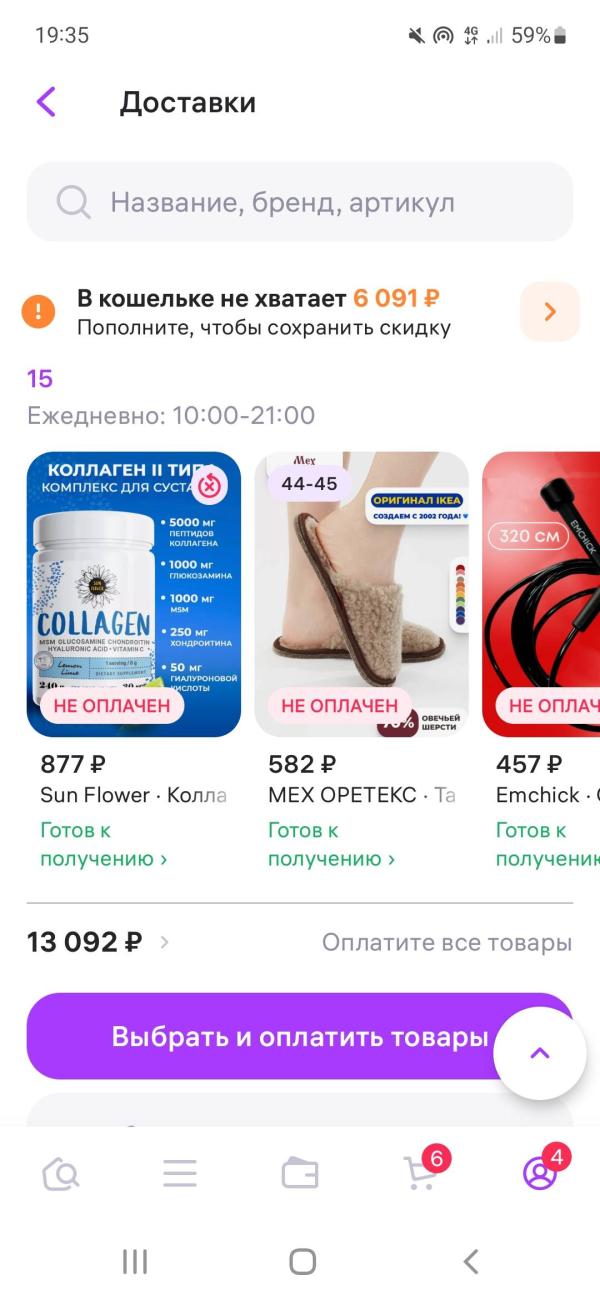Screen dimensions: 600x1299
Task: Open the catalog menu tab
Action: pos(180,1173)
